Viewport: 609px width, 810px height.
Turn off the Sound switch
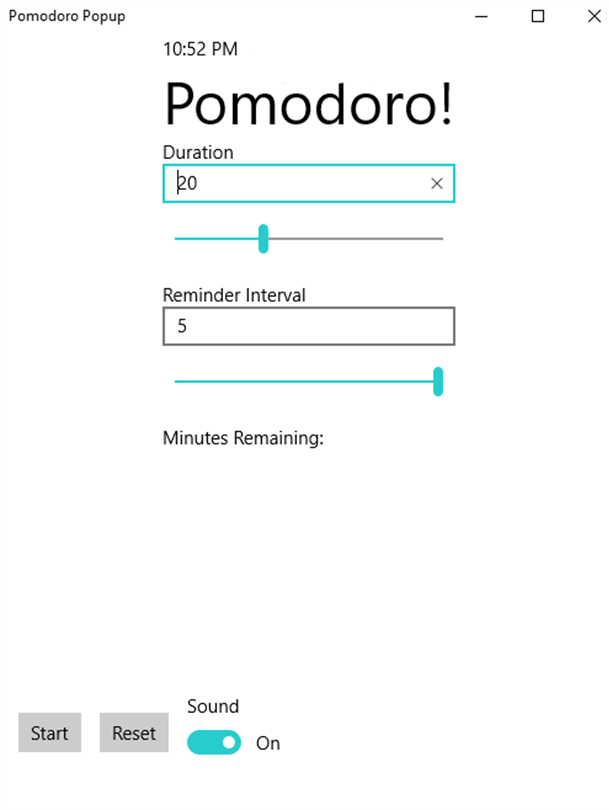pos(214,742)
